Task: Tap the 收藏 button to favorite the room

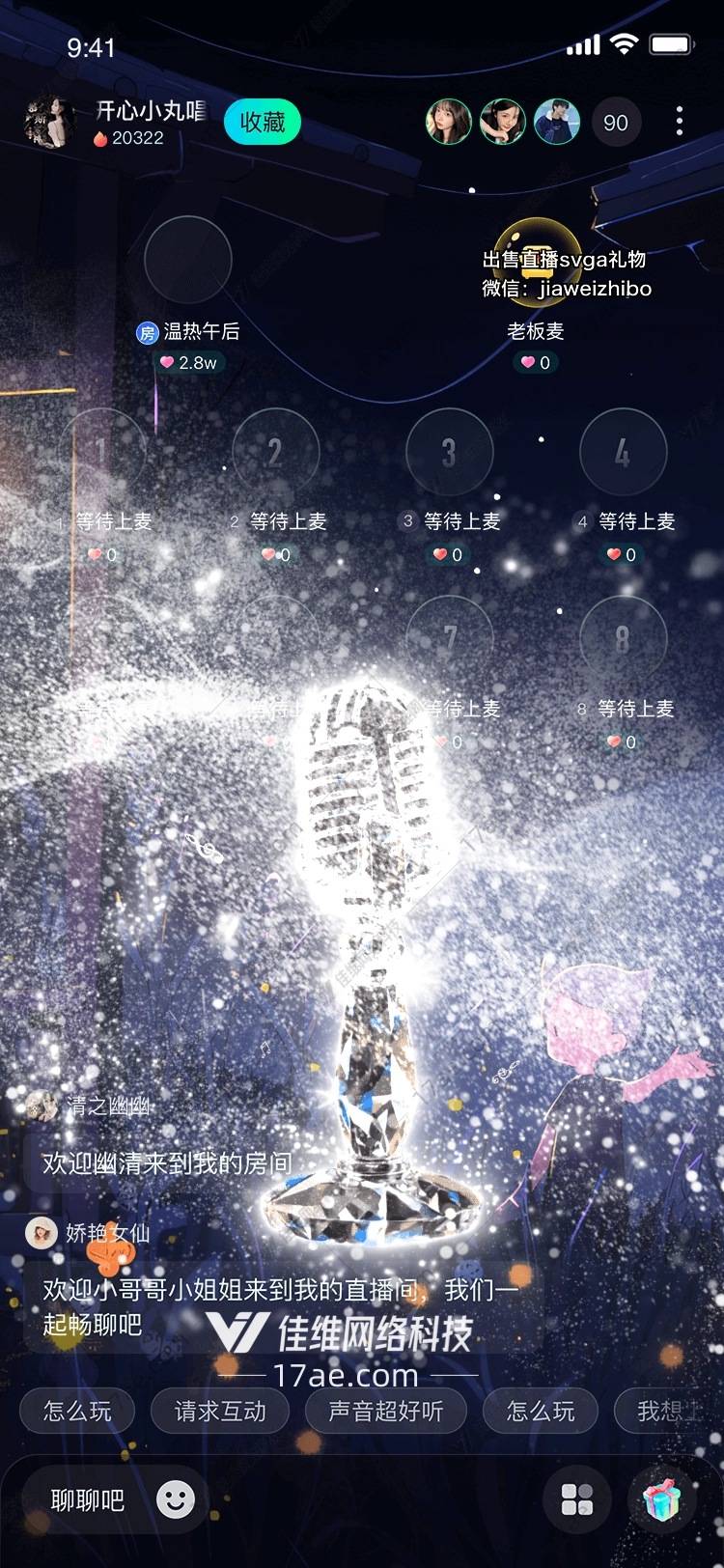Action: [263, 123]
